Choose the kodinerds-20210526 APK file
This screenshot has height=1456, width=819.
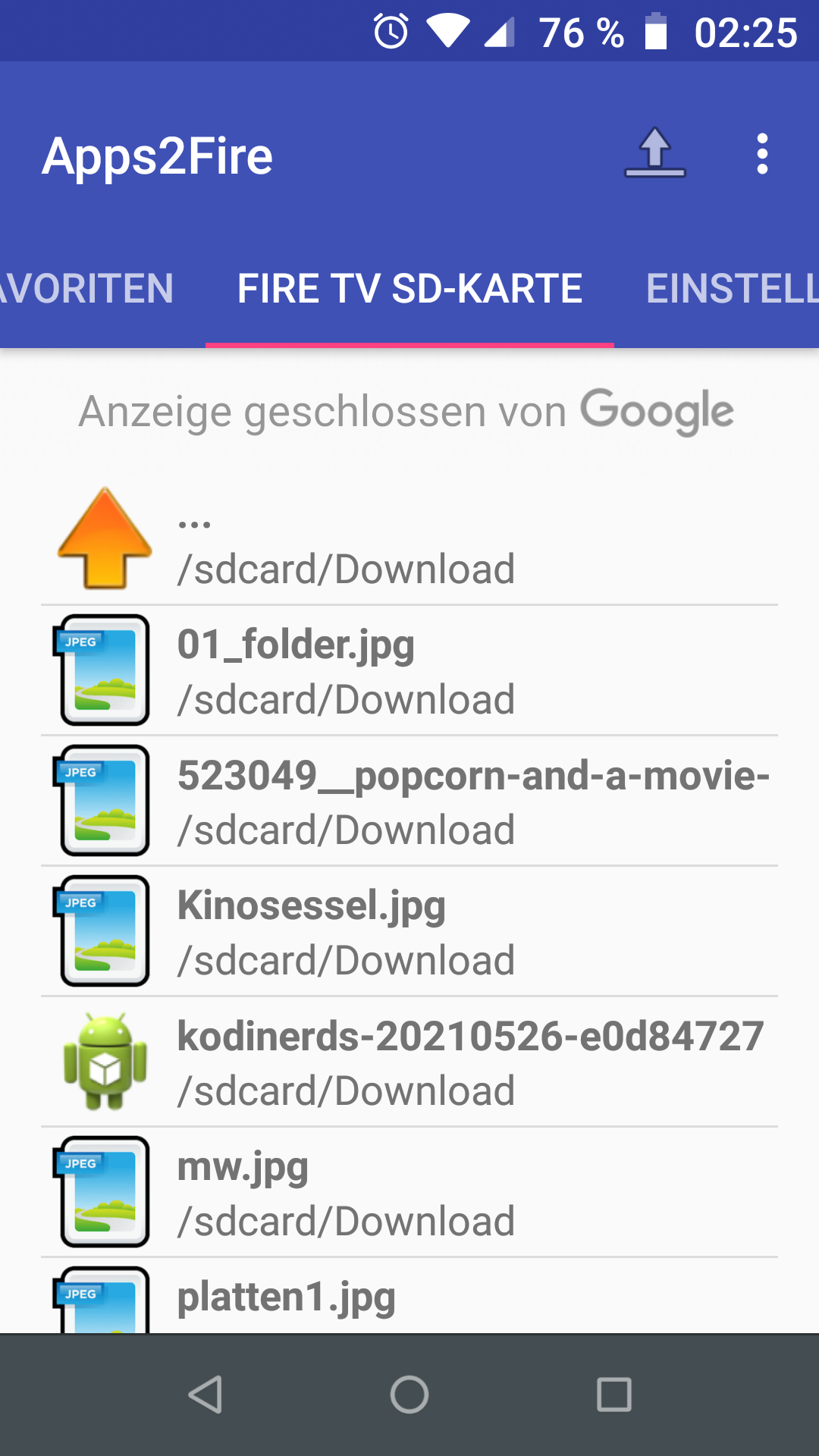pyautogui.click(x=409, y=1062)
